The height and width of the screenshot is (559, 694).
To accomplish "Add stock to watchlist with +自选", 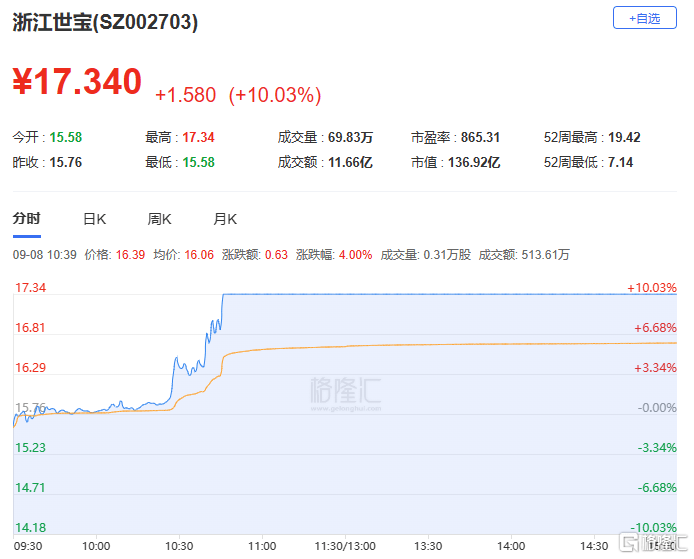I will coord(644,18).
